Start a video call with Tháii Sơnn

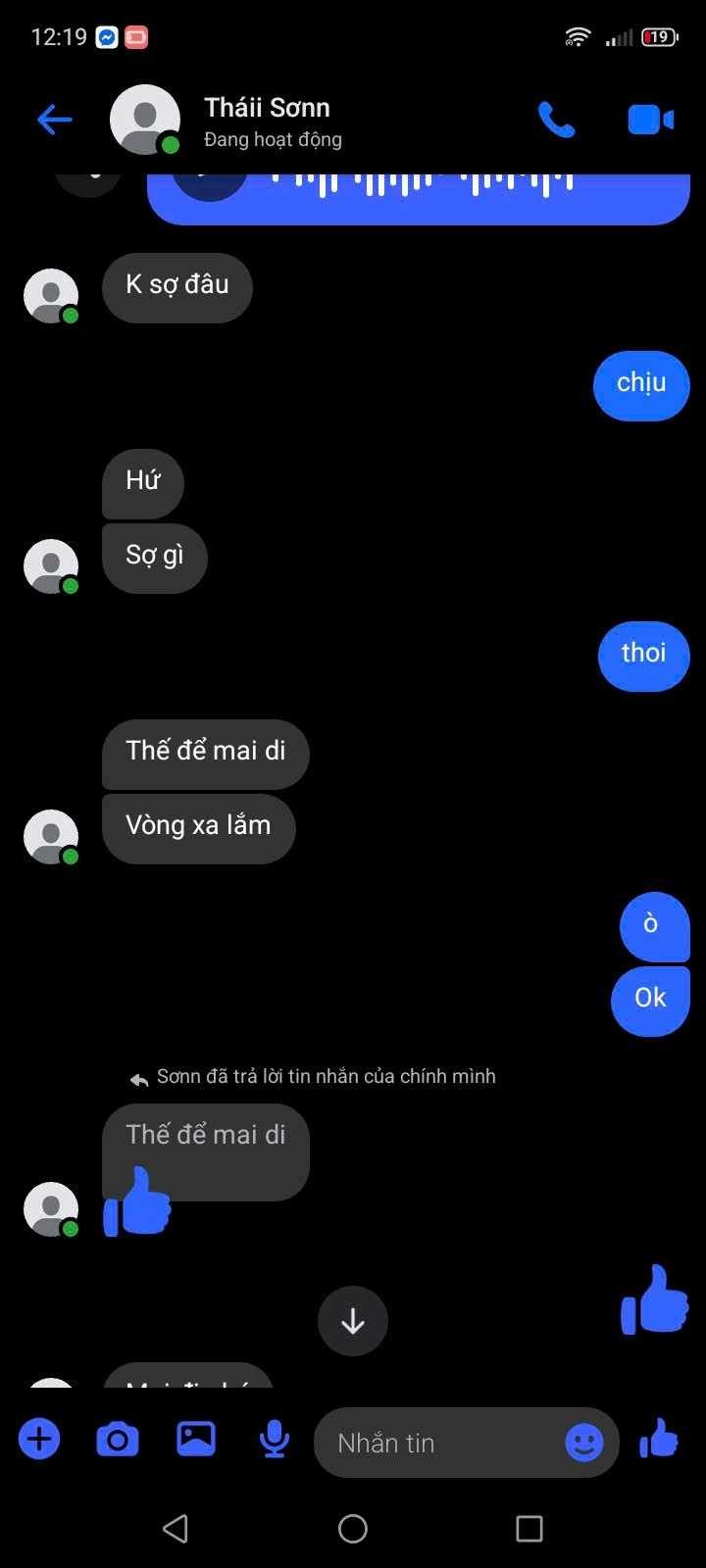[650, 120]
